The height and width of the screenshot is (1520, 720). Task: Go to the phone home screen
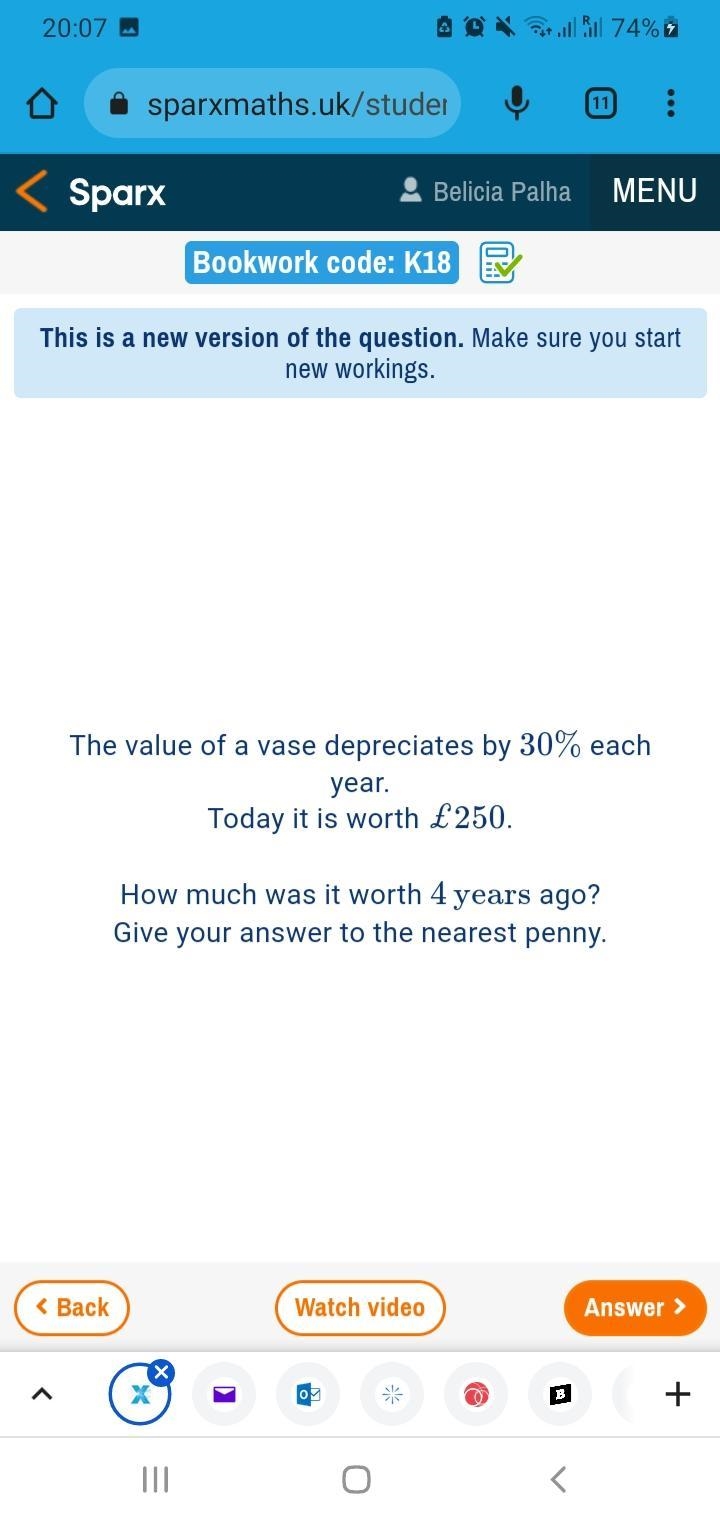[x=356, y=1479]
